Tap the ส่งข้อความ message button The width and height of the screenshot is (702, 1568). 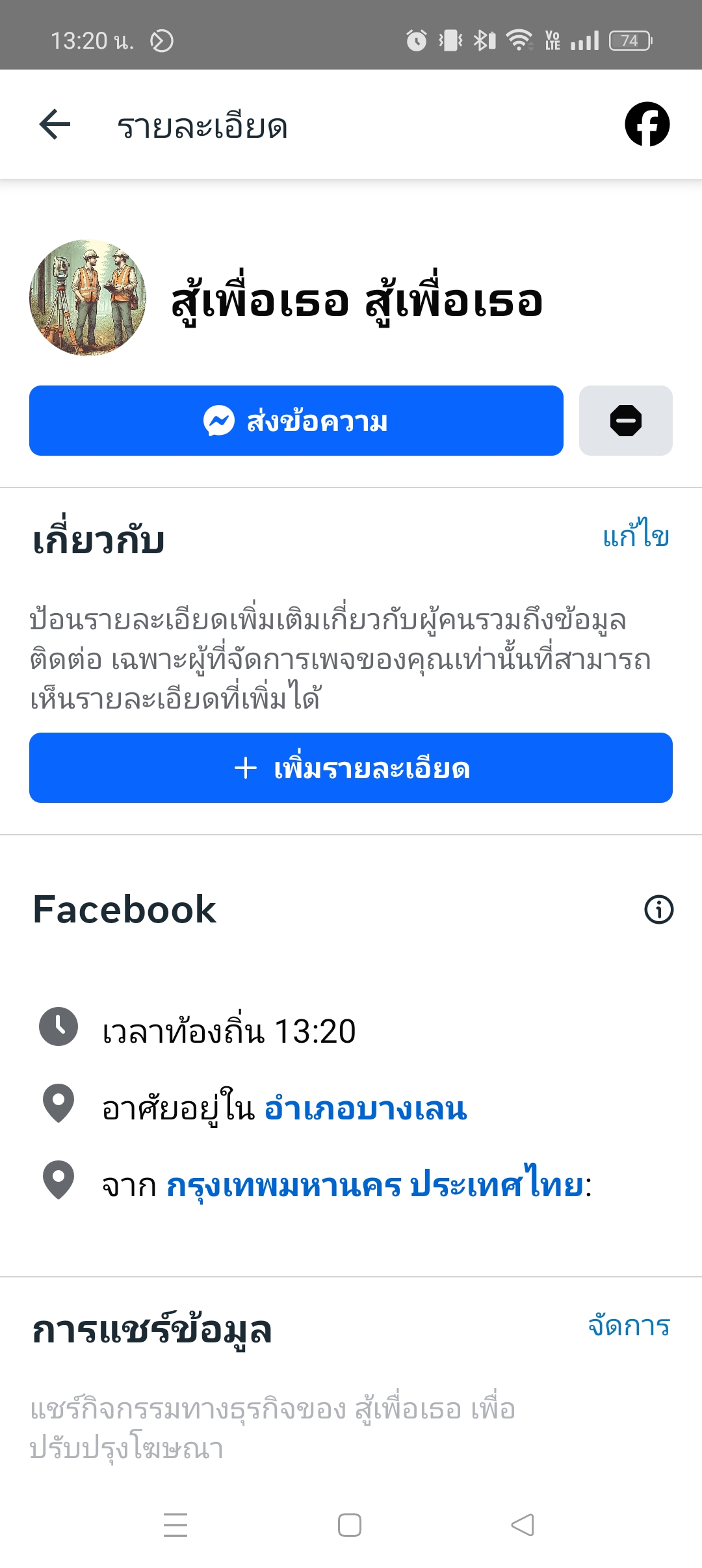(296, 421)
